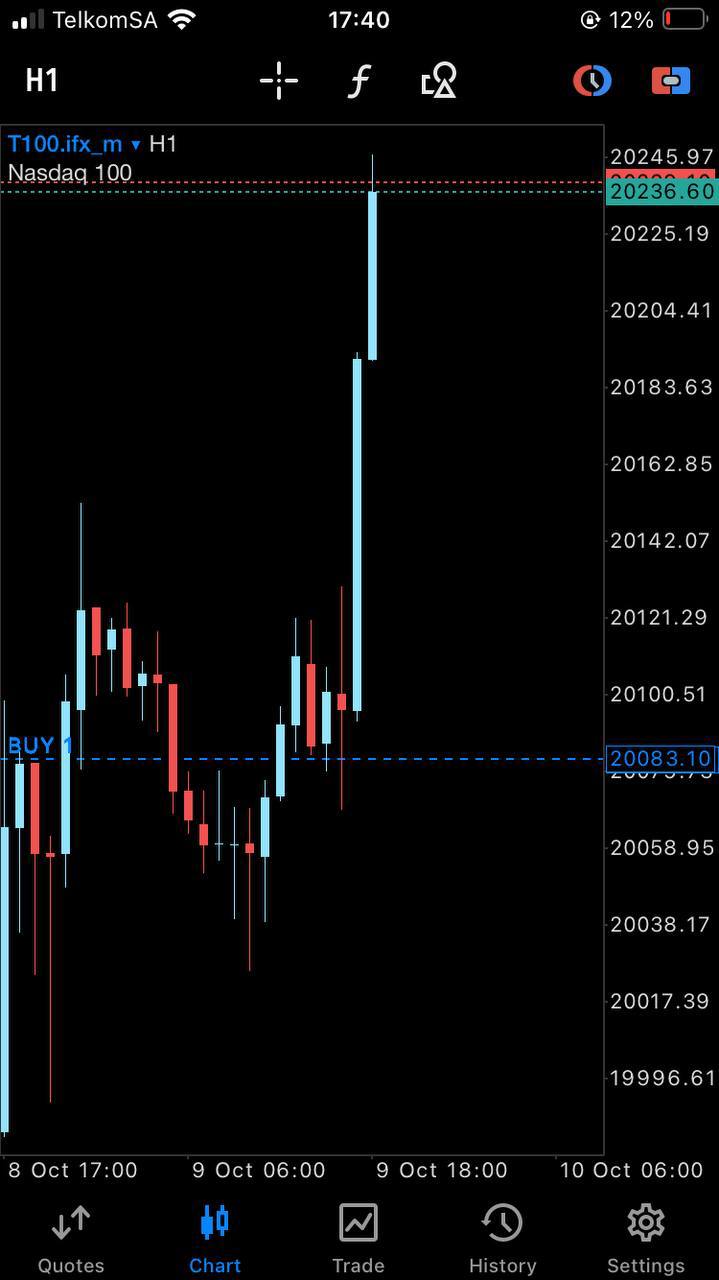Open the indicators list
Image resolution: width=719 pixels, height=1280 pixels.
click(x=359, y=80)
